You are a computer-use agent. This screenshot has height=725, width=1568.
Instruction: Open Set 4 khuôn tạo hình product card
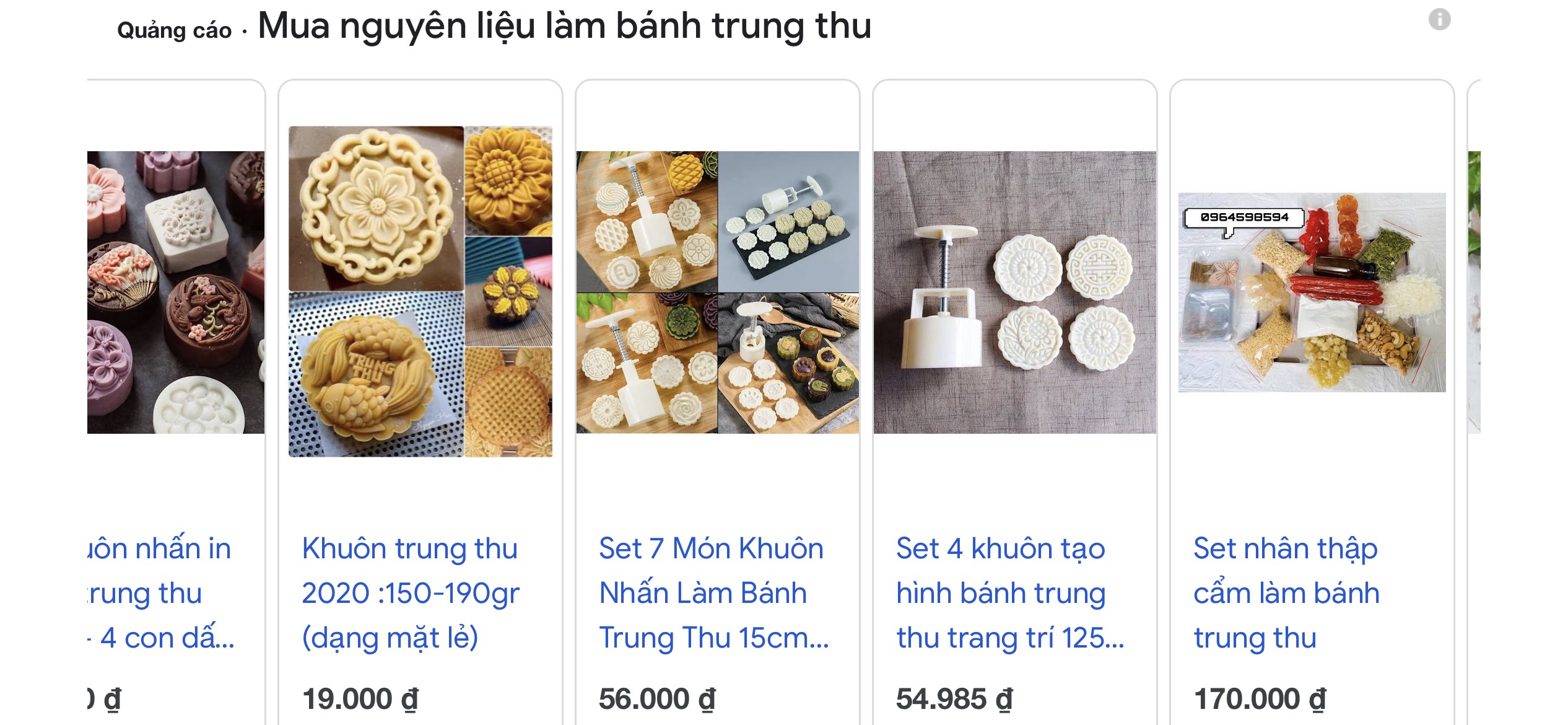tap(1015, 403)
